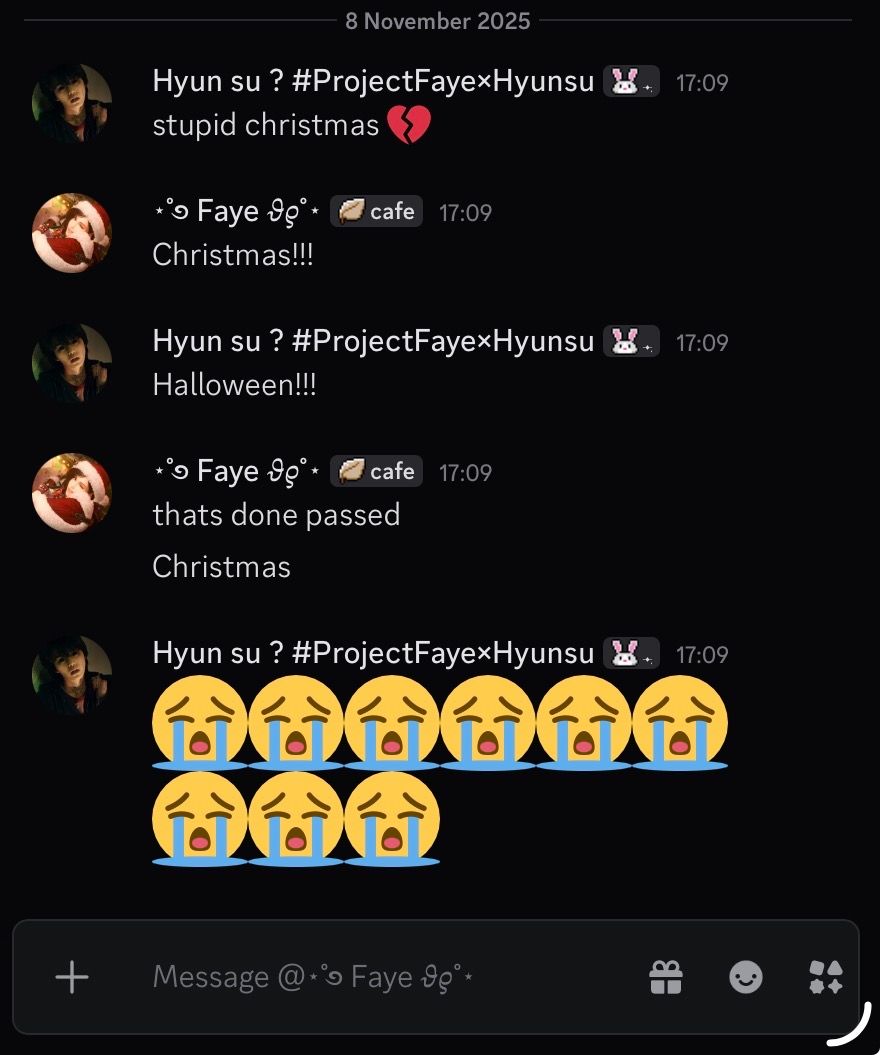The image size is (880, 1055).
Task: Open the apps launcher icon
Action: click(x=825, y=977)
